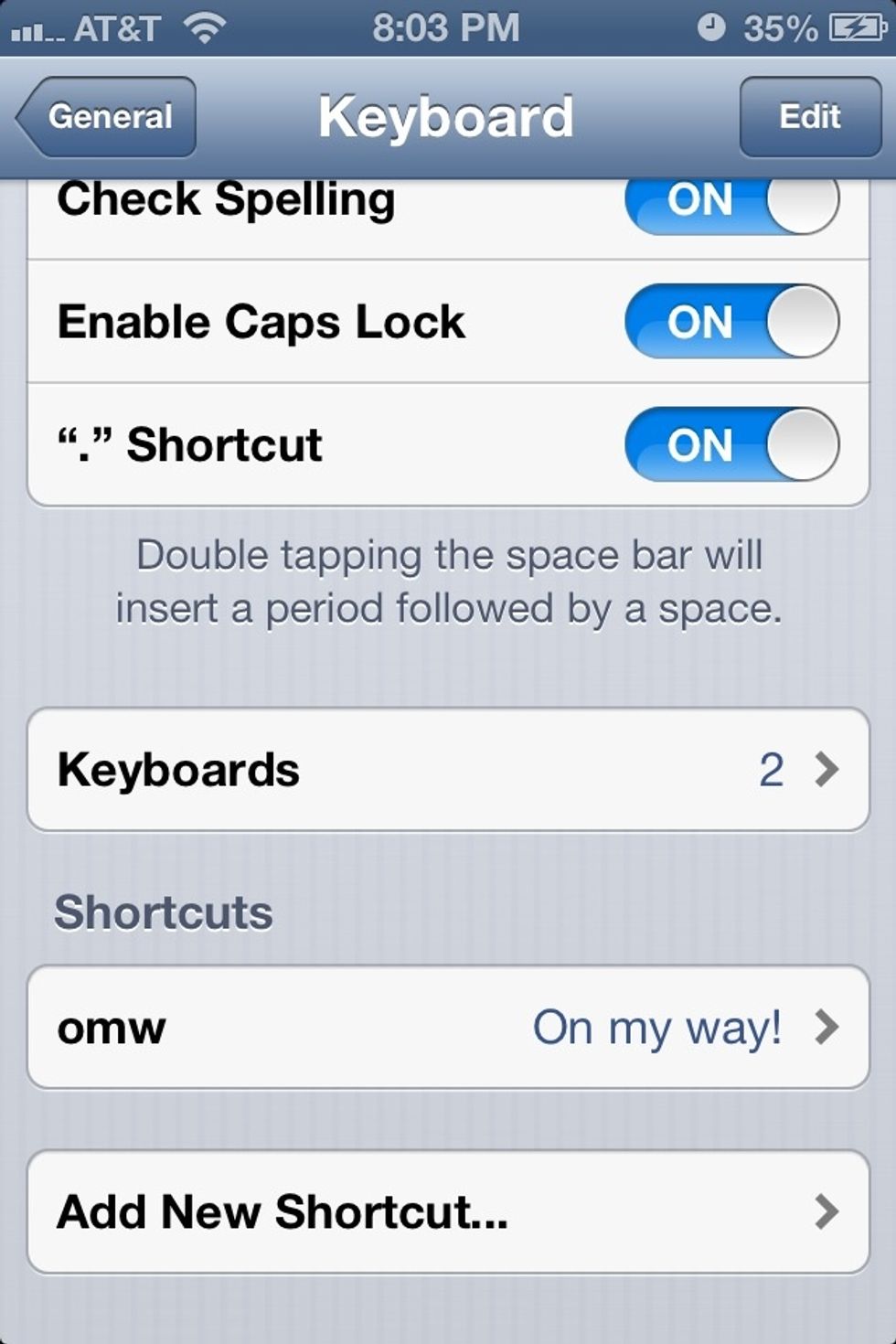Image resolution: width=896 pixels, height=1344 pixels.
Task: Tap the back arrow on the General button
Action: tap(32, 116)
